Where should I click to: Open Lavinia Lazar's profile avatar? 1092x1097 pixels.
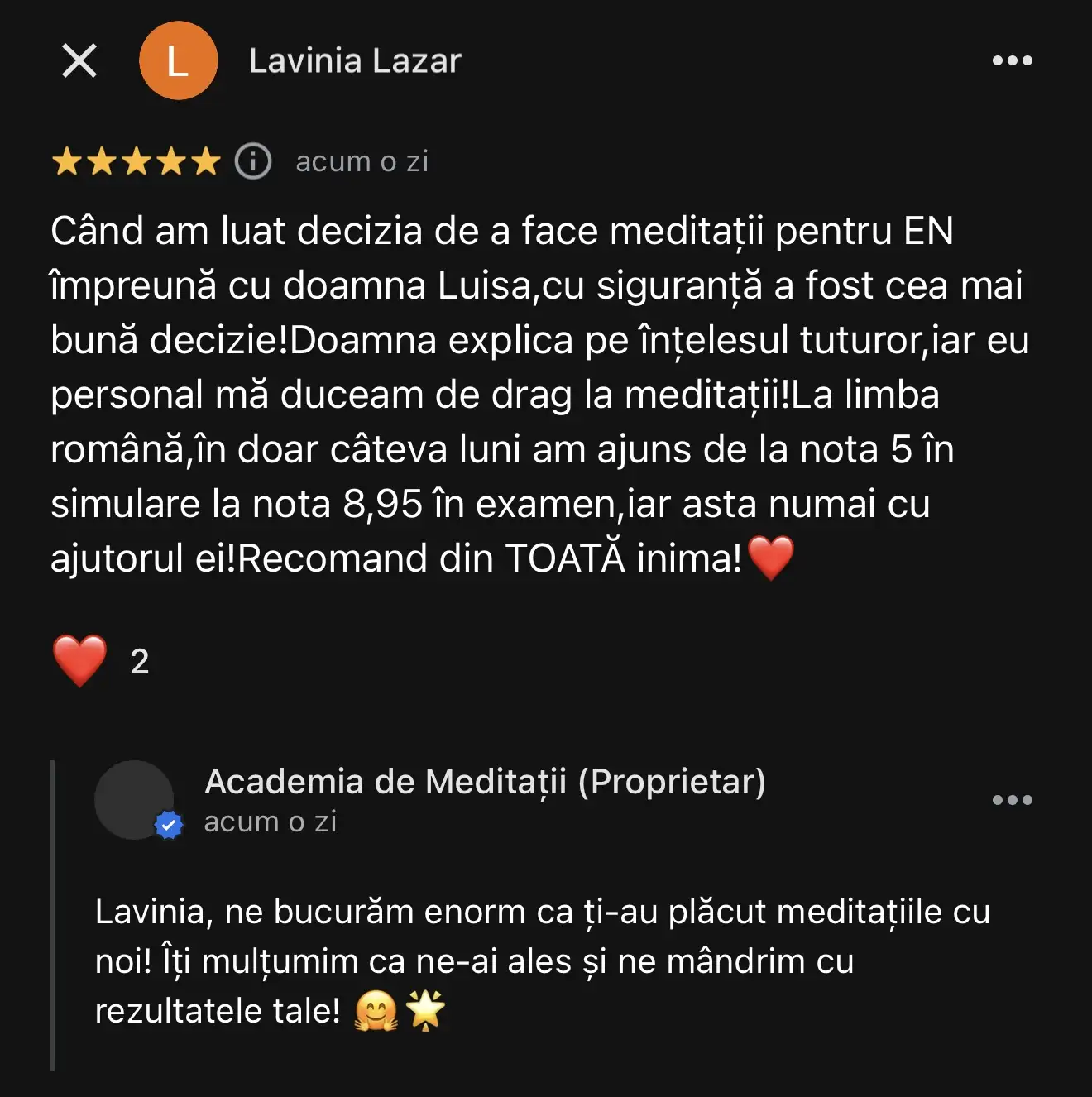(x=178, y=60)
